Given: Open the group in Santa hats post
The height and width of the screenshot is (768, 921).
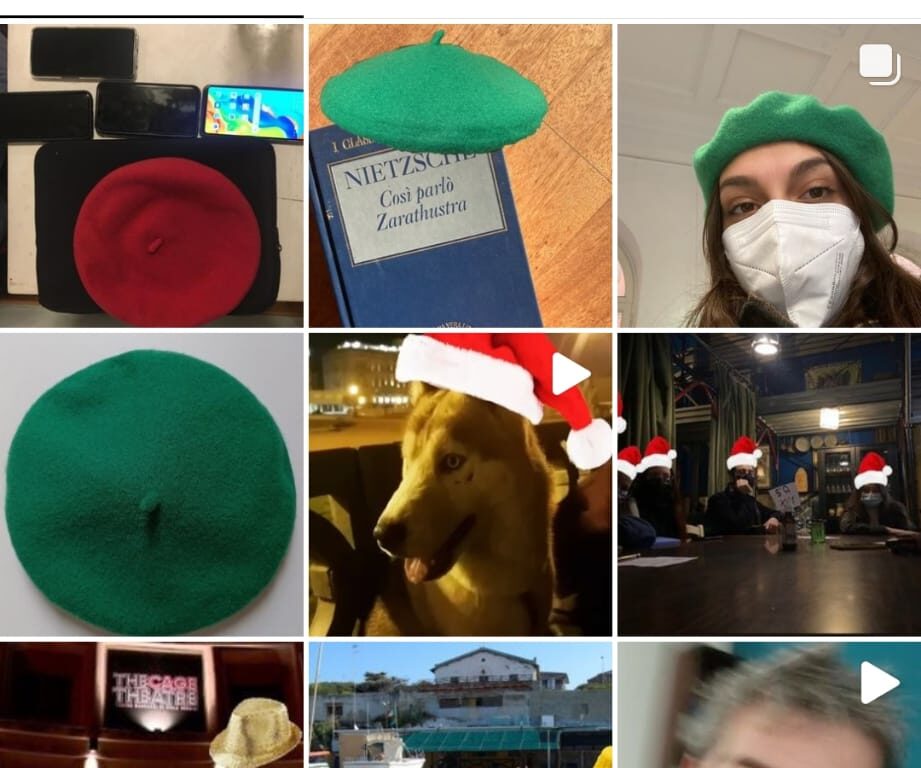Looking at the screenshot, I should click(768, 484).
